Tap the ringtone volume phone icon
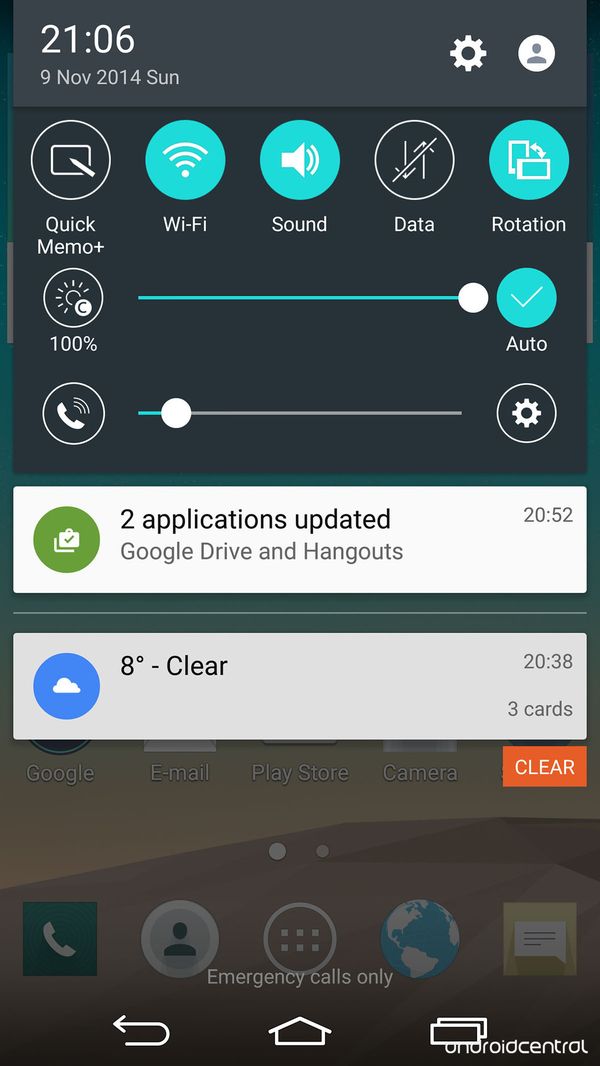Screen dimensions: 600x1066 point(73,412)
